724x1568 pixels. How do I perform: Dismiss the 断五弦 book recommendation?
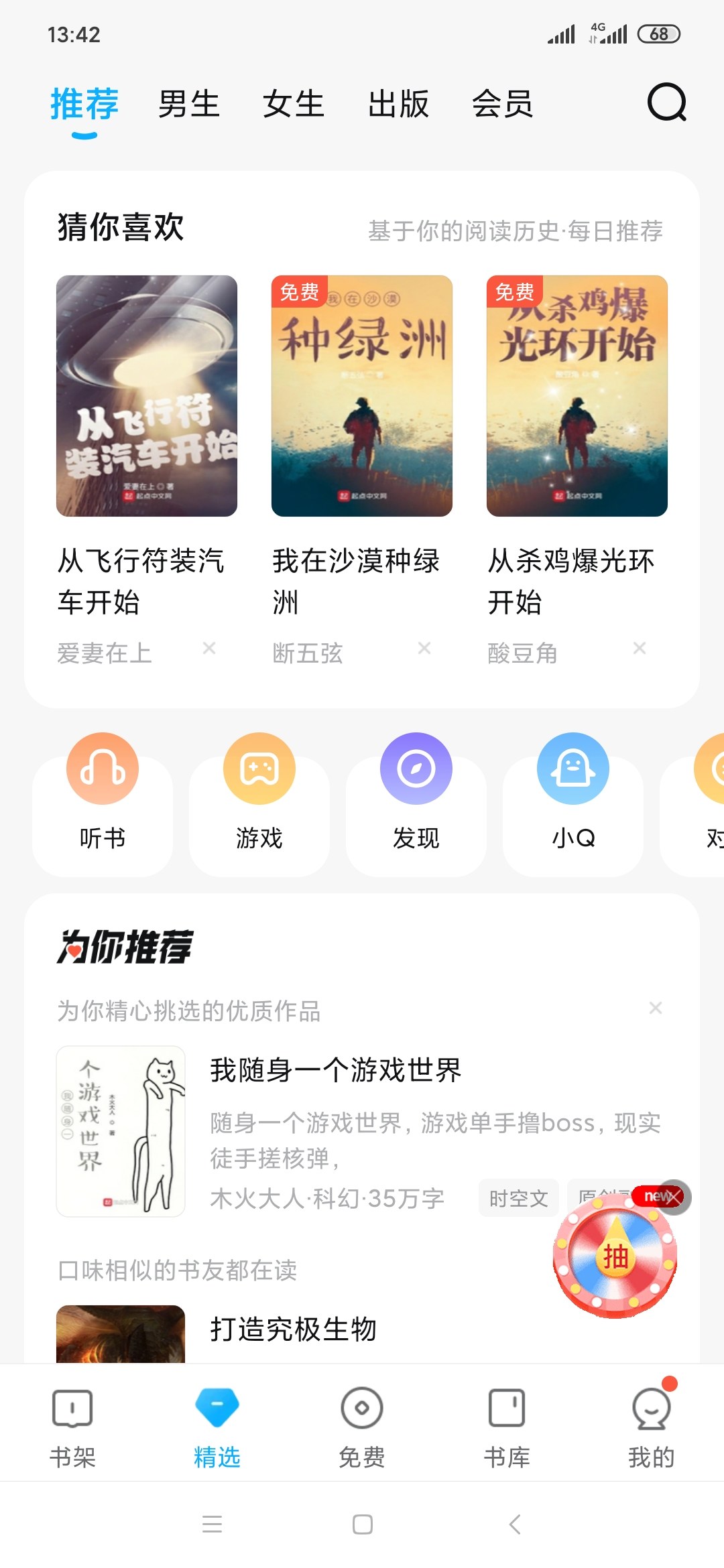424,648
